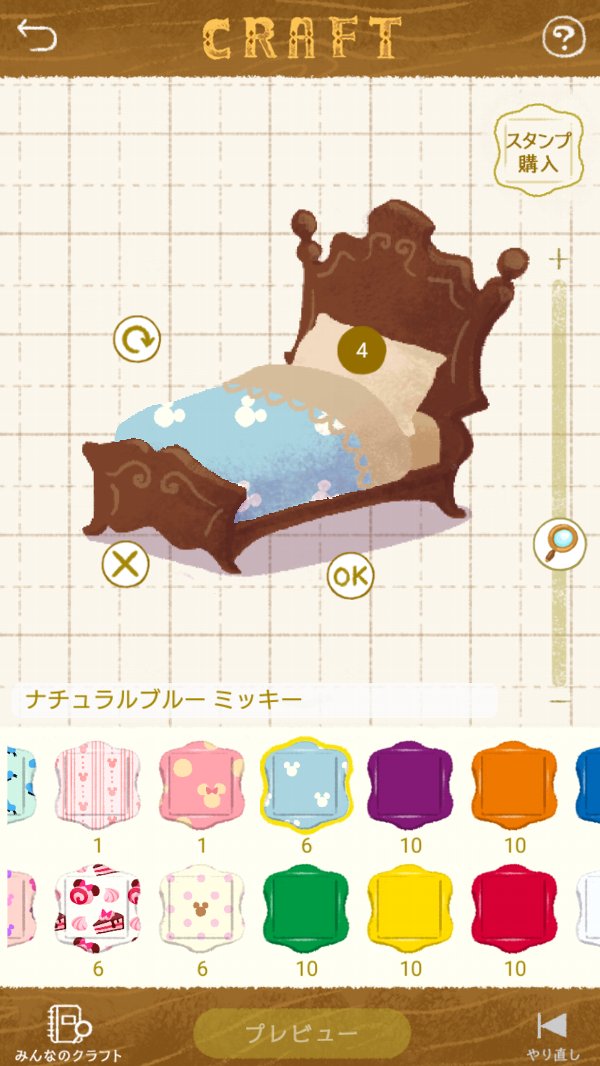This screenshot has width=600, height=1066.
Task: Rotate the bed item
Action: pos(136,340)
